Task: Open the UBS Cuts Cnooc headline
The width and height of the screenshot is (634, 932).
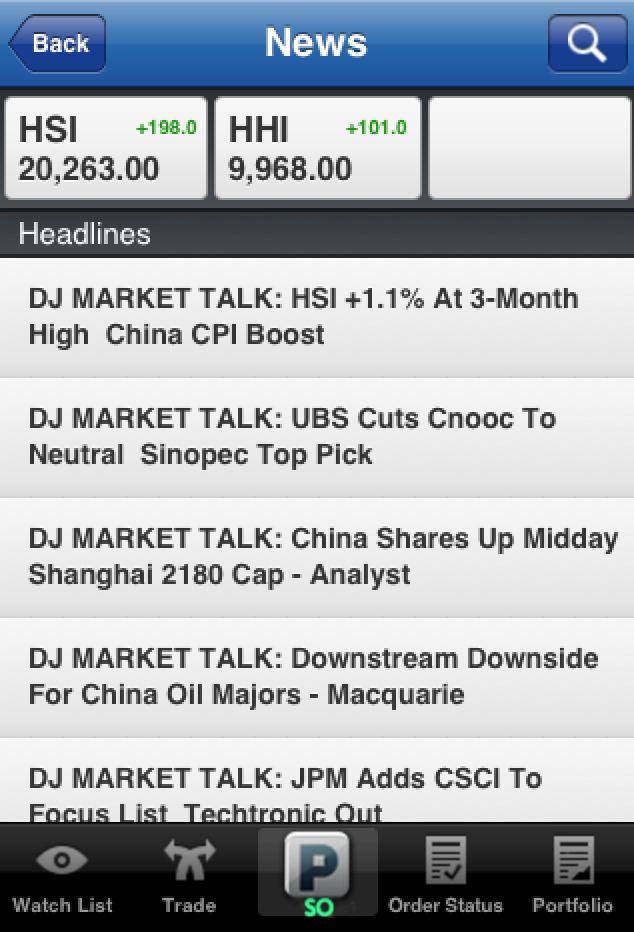Action: [x=317, y=436]
